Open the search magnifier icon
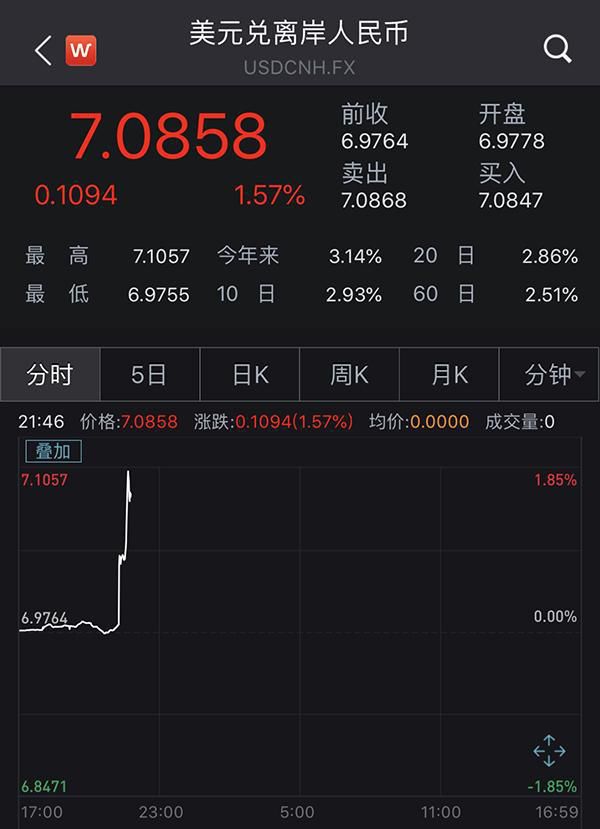This screenshot has height=829, width=600. coord(557,48)
